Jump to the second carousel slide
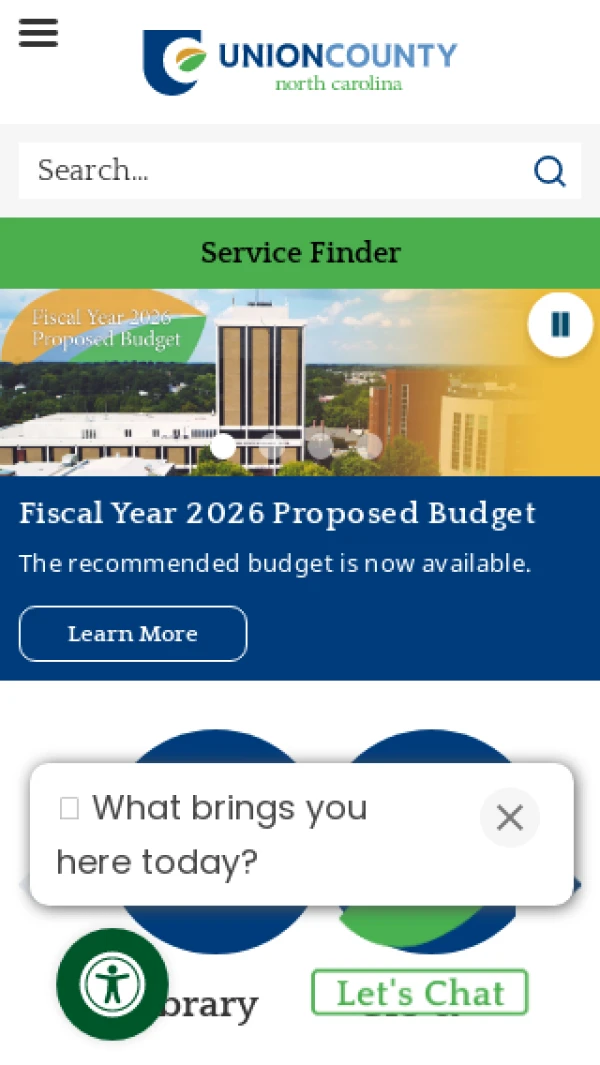600x1065 pixels. tap(272, 446)
